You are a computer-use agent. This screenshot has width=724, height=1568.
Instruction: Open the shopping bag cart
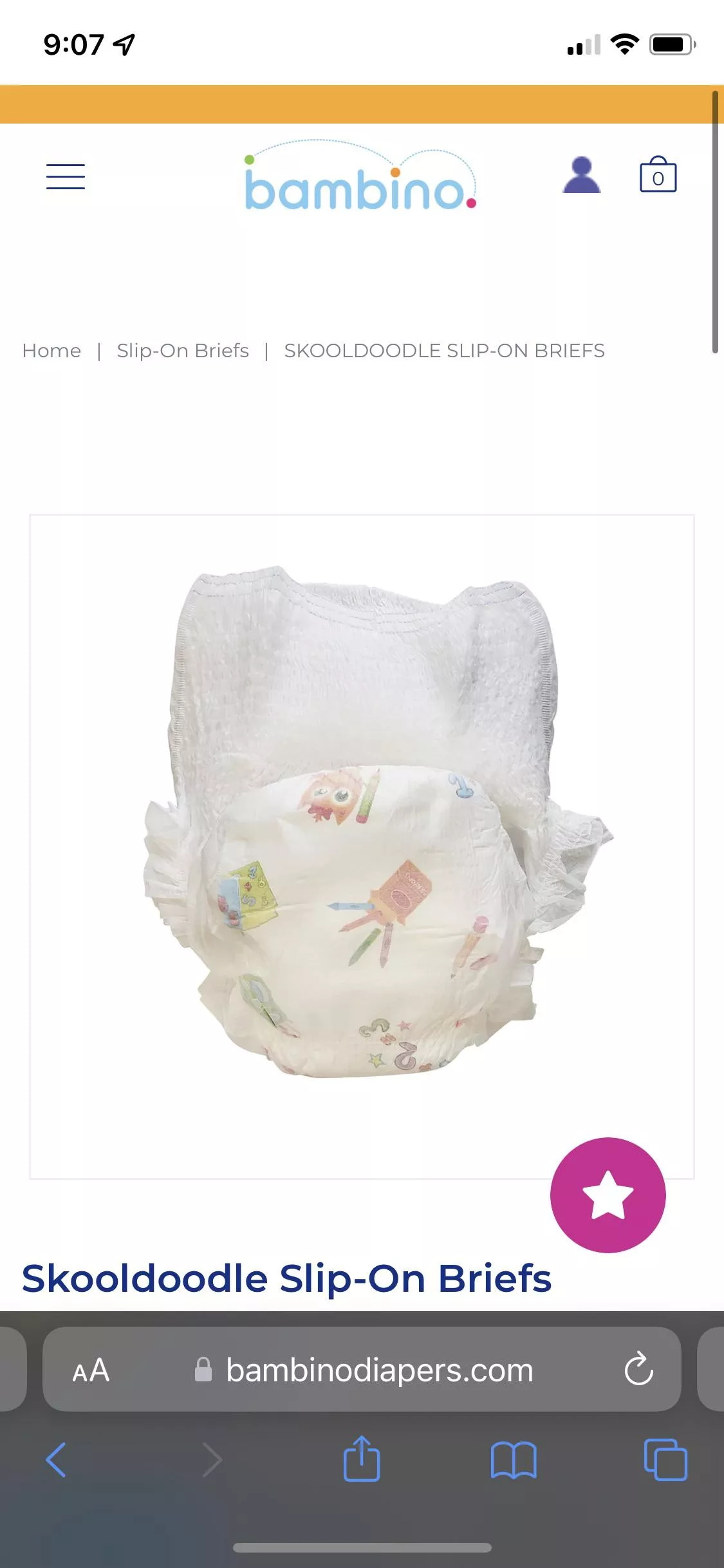click(x=658, y=175)
